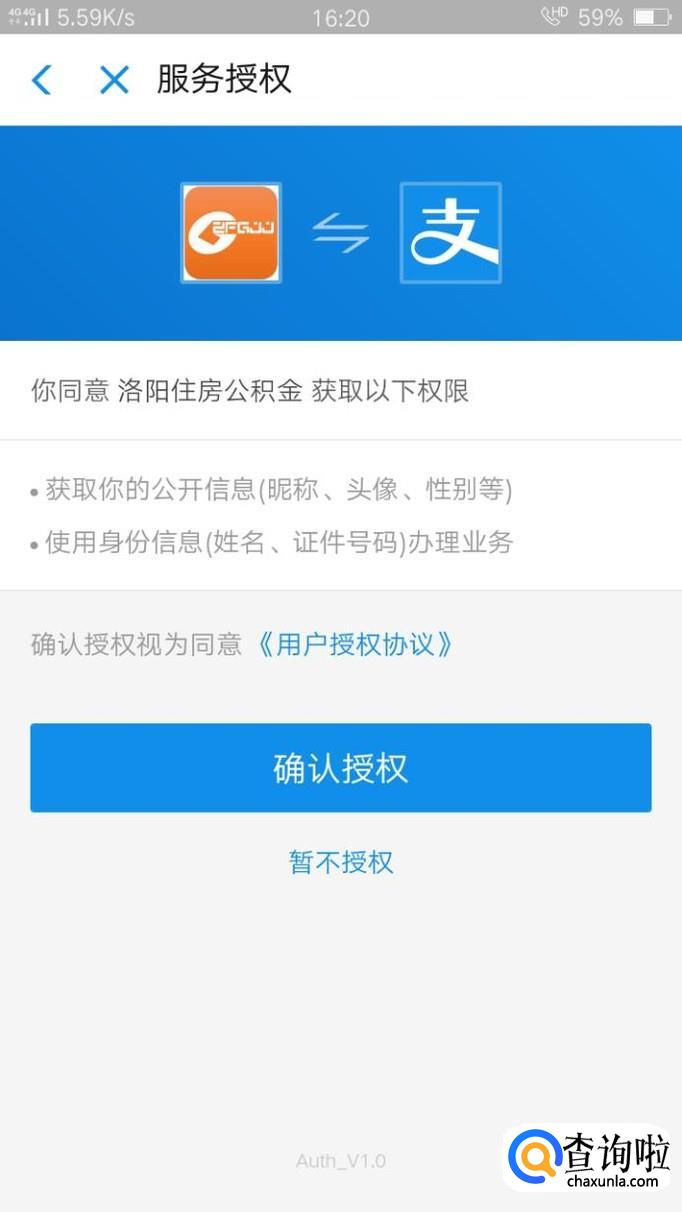
Task: Open the 用户授权协议 link
Action: tap(355, 643)
